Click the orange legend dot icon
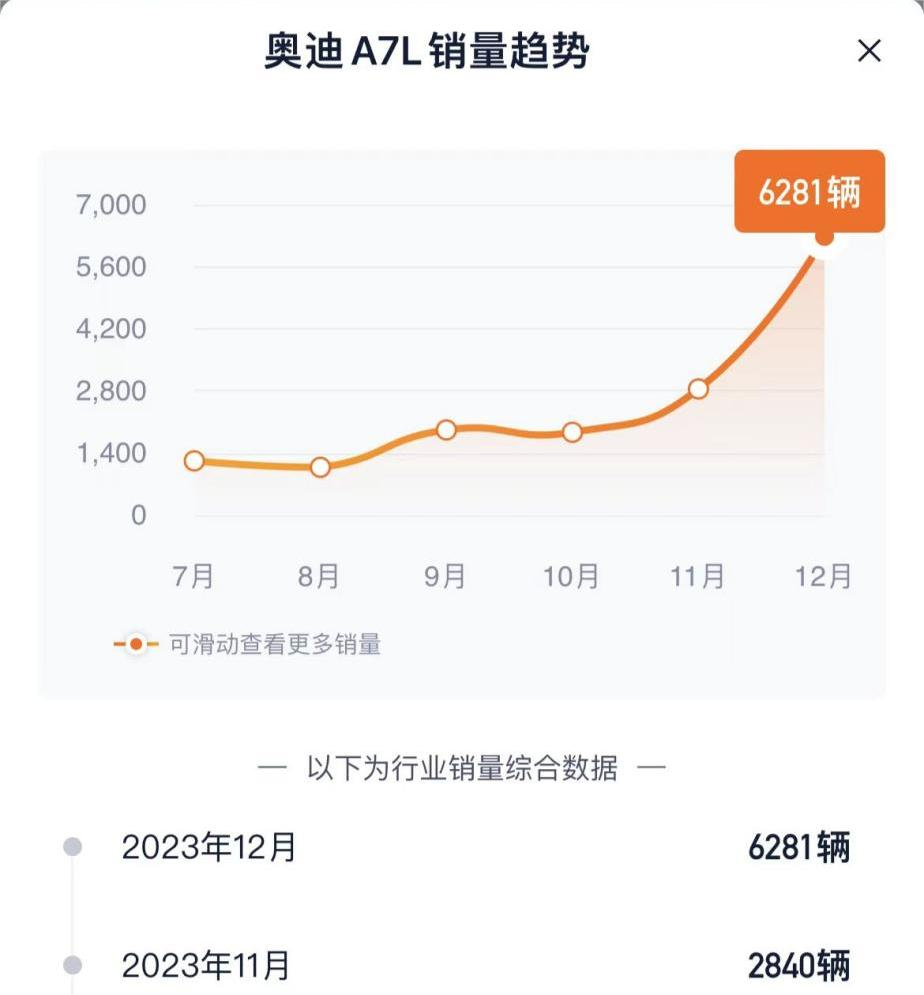This screenshot has height=995, width=924. pos(136,643)
